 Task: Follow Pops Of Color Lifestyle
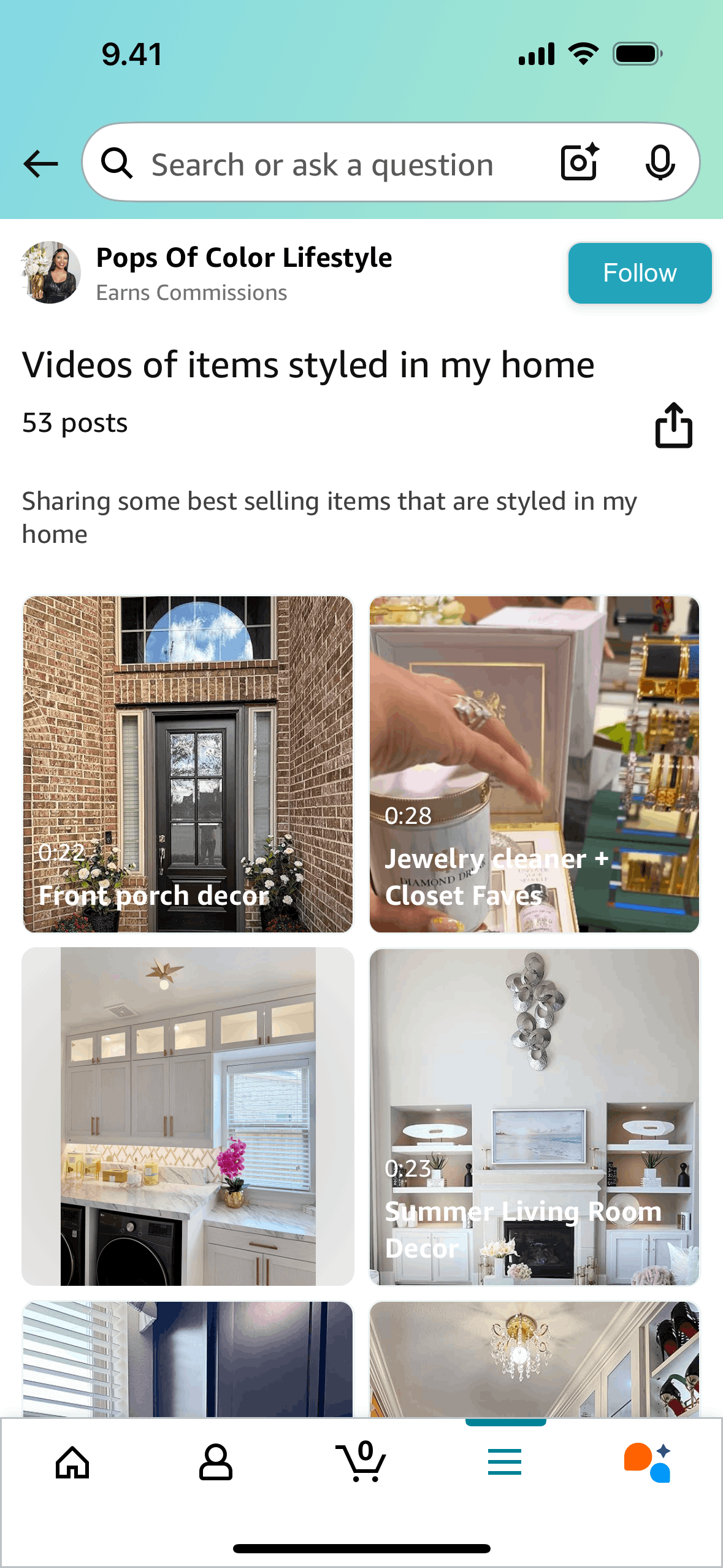639,273
